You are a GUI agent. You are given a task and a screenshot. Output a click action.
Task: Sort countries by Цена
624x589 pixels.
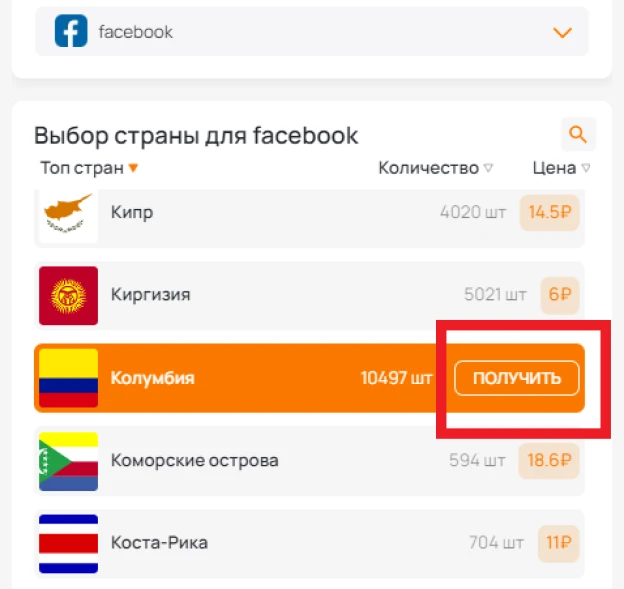(561, 168)
